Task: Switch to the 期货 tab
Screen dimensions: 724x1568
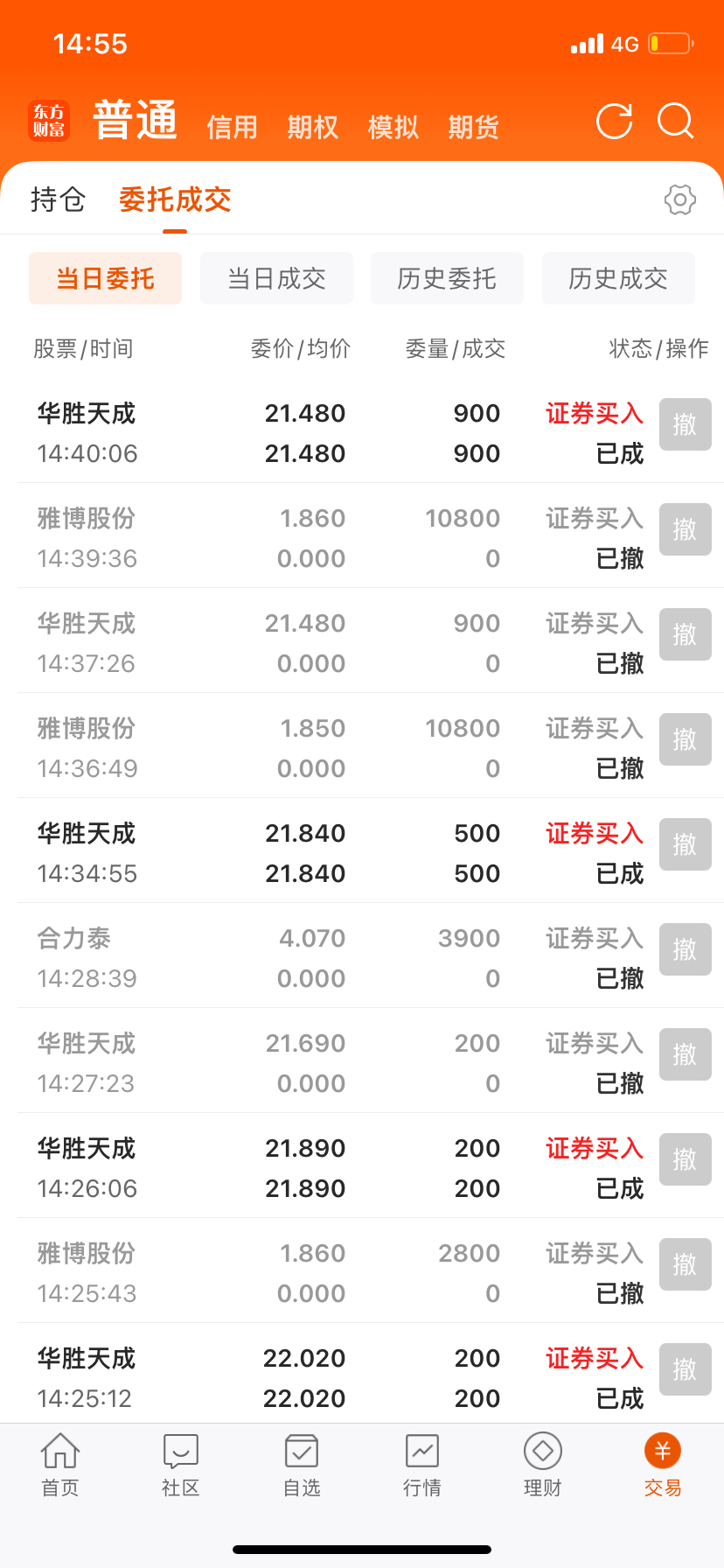Action: 473,127
